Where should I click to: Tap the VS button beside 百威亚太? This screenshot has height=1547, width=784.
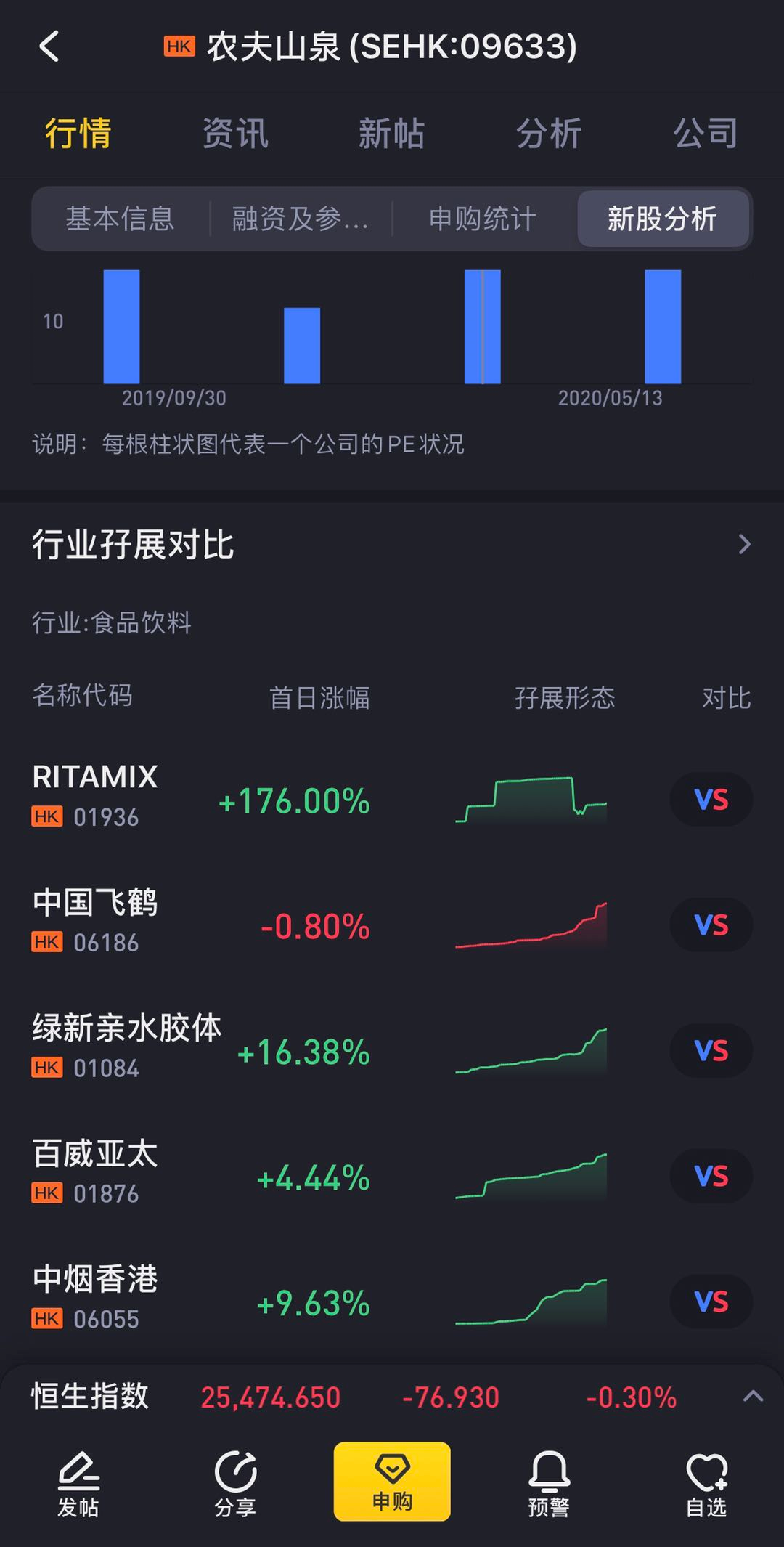tap(711, 1177)
